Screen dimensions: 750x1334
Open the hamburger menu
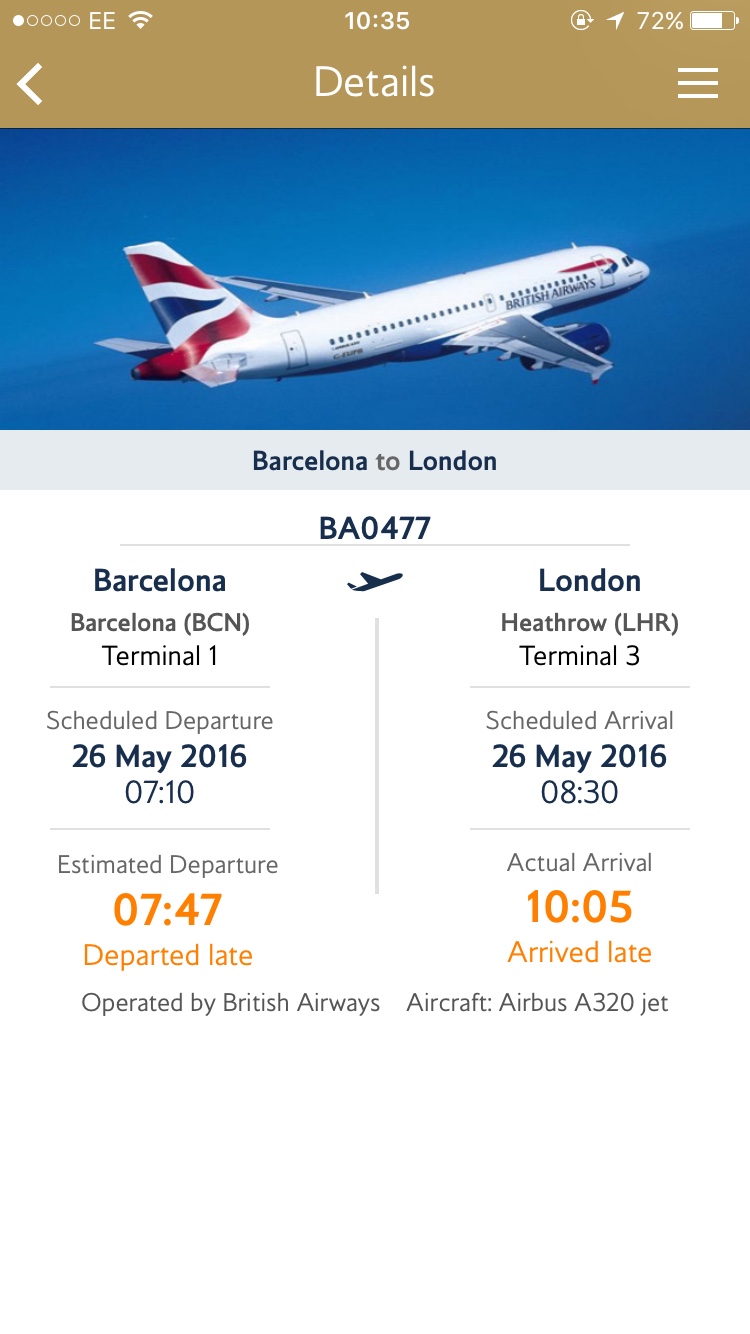point(697,83)
